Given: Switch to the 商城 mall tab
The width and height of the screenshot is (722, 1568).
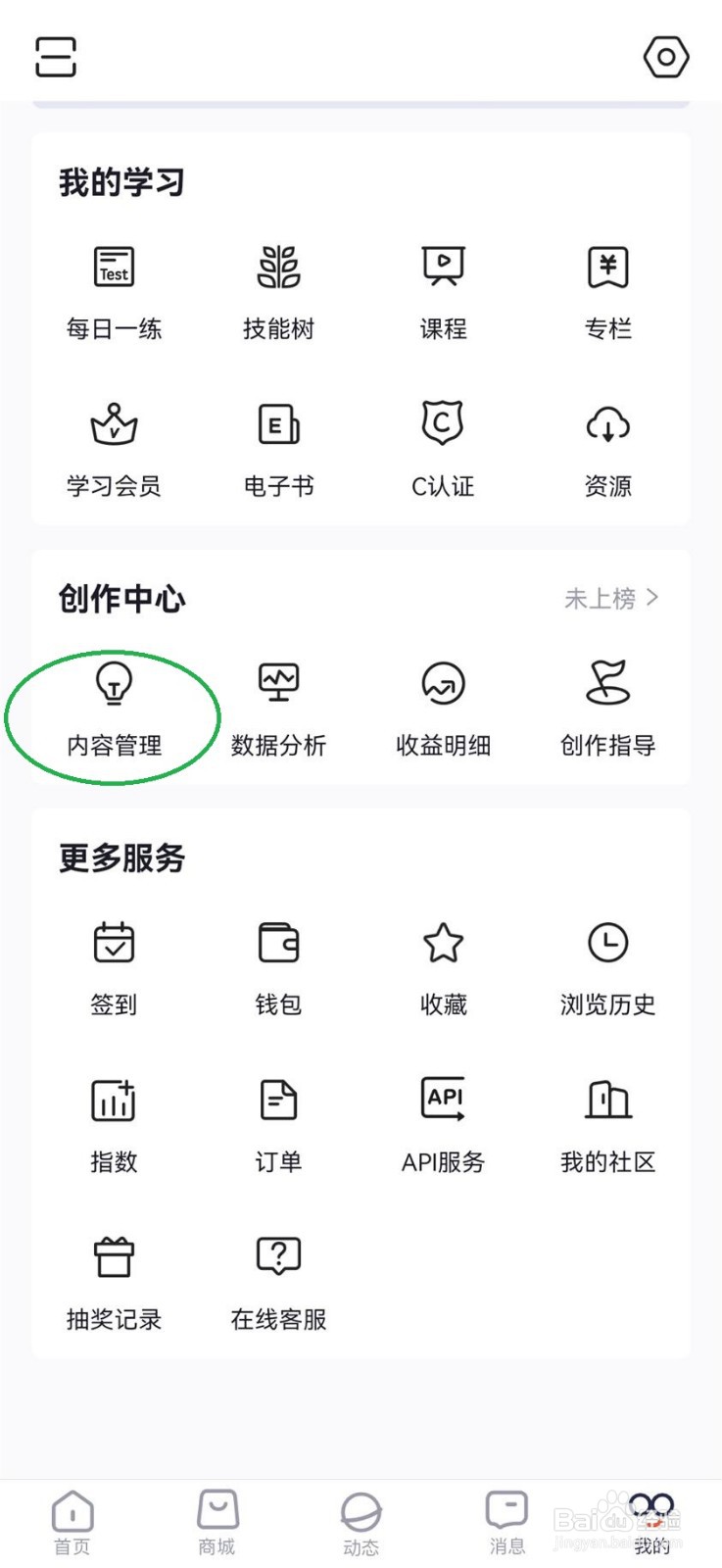Looking at the screenshot, I should [217, 1524].
